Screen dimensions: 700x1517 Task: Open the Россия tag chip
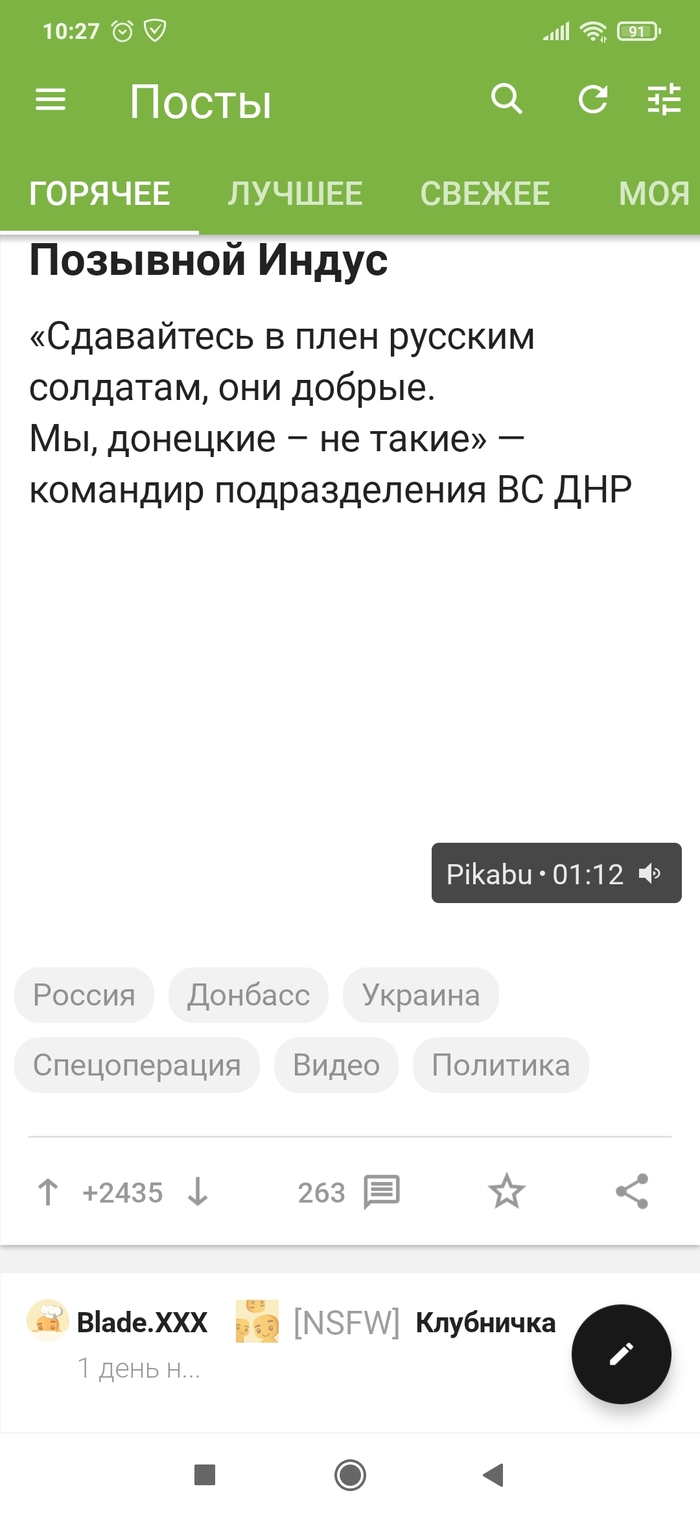point(84,995)
